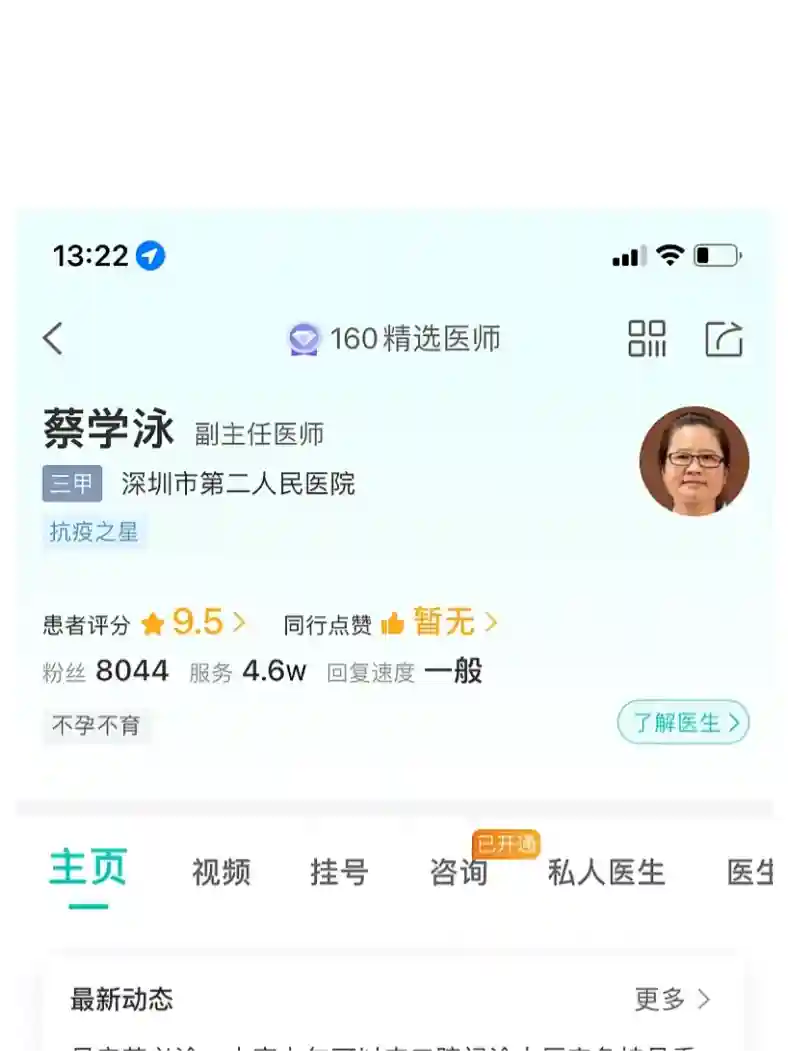Viewport: 788px width, 1051px height.
Task: Switch to the 私人医生 tab
Action: tap(606, 872)
